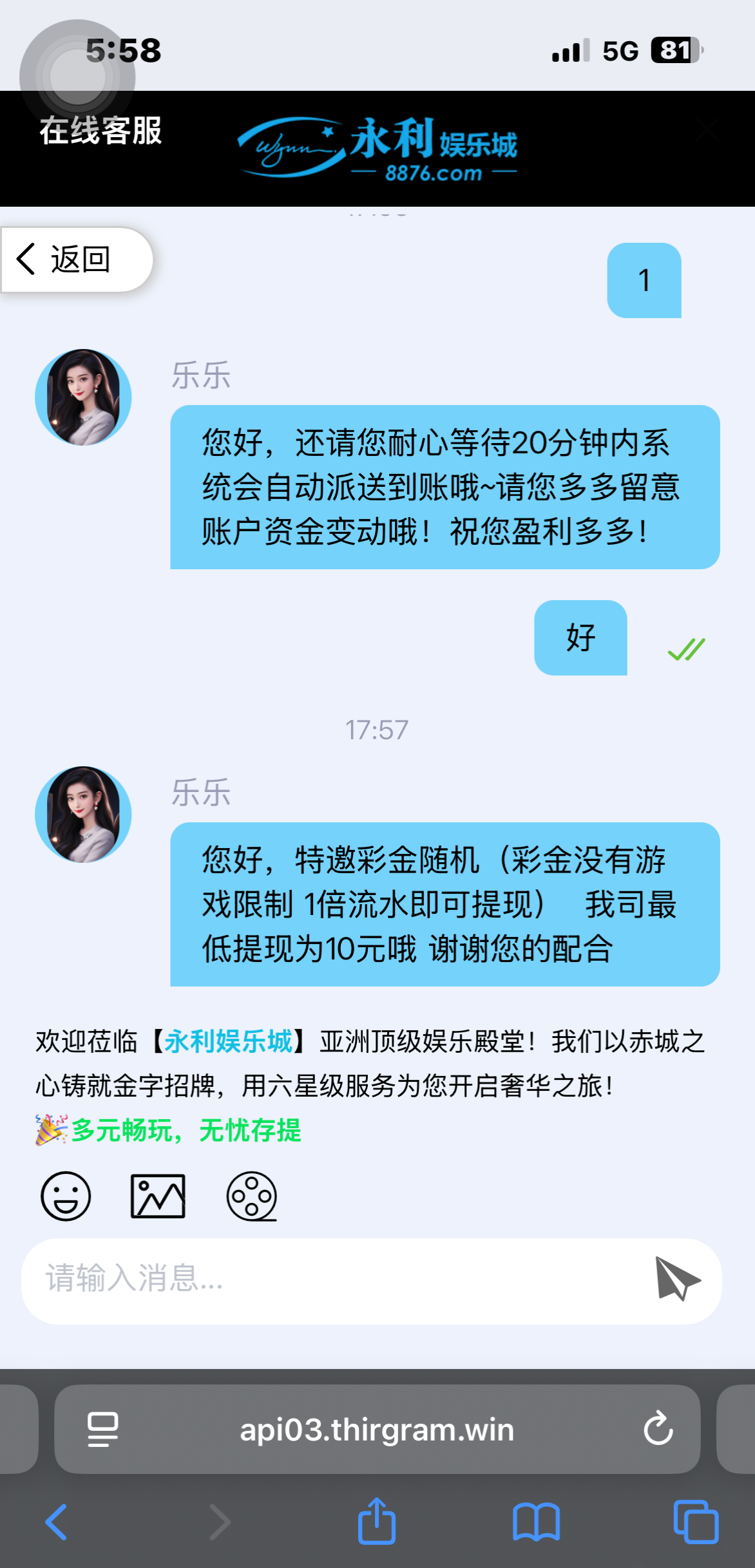Attach a video via film reel icon

click(x=251, y=1196)
